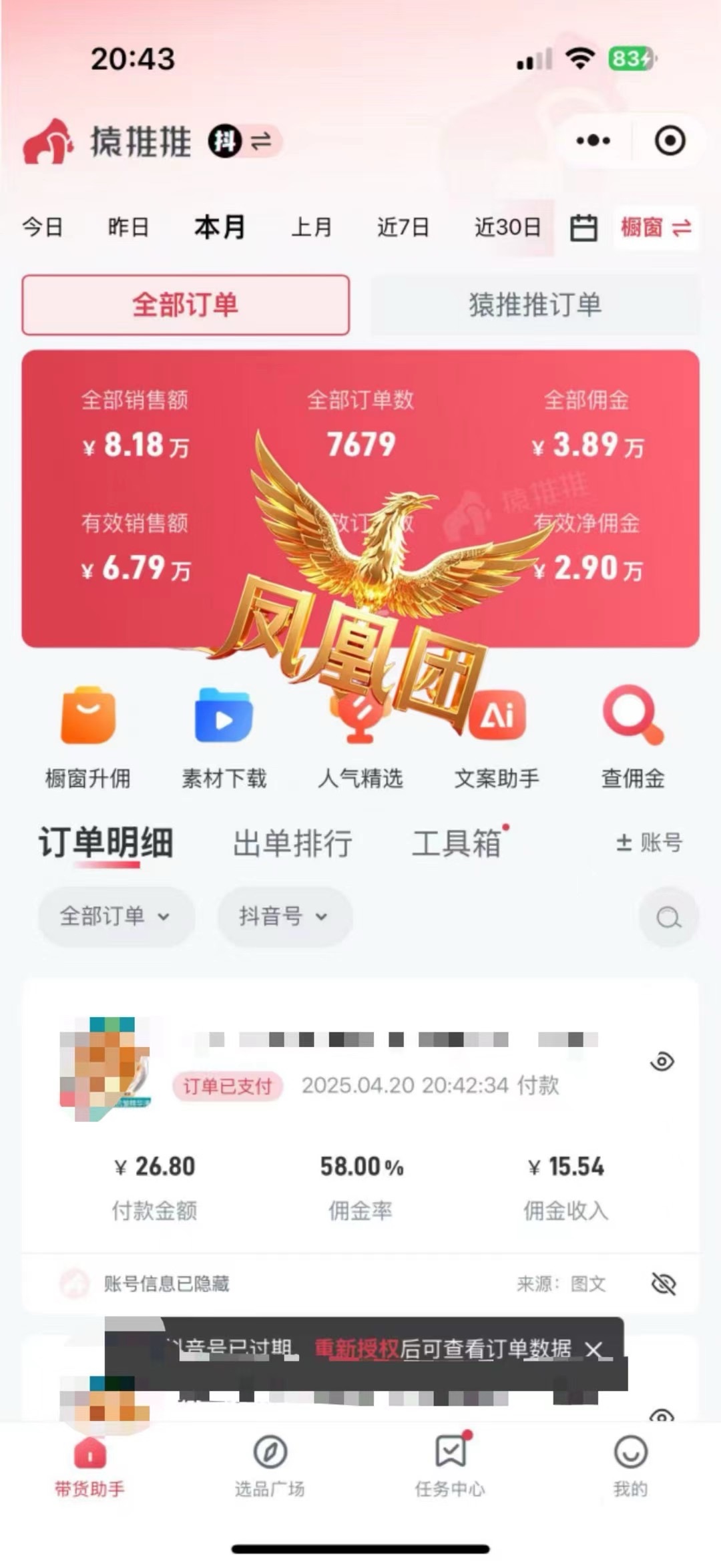Viewport: 721px width, 1568px height.
Task: Expand the 全部订单 dropdown filter
Action: [x=115, y=916]
